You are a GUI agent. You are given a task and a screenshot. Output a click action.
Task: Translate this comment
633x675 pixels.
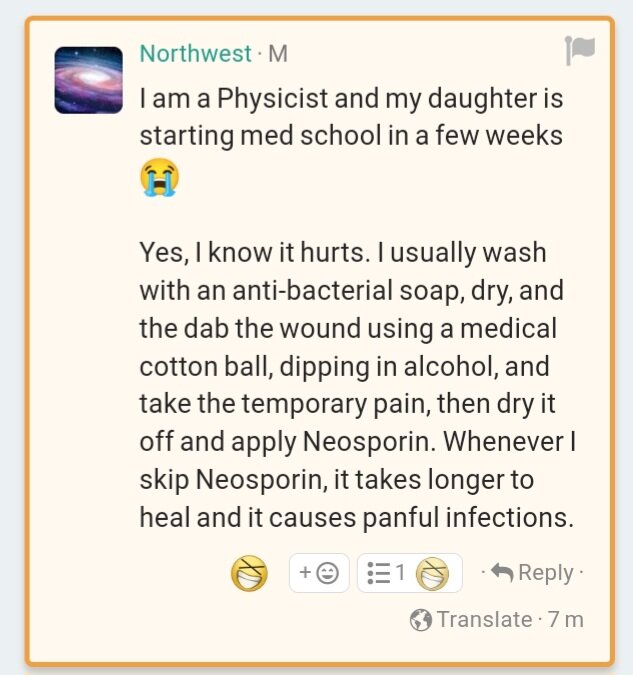coord(472,619)
